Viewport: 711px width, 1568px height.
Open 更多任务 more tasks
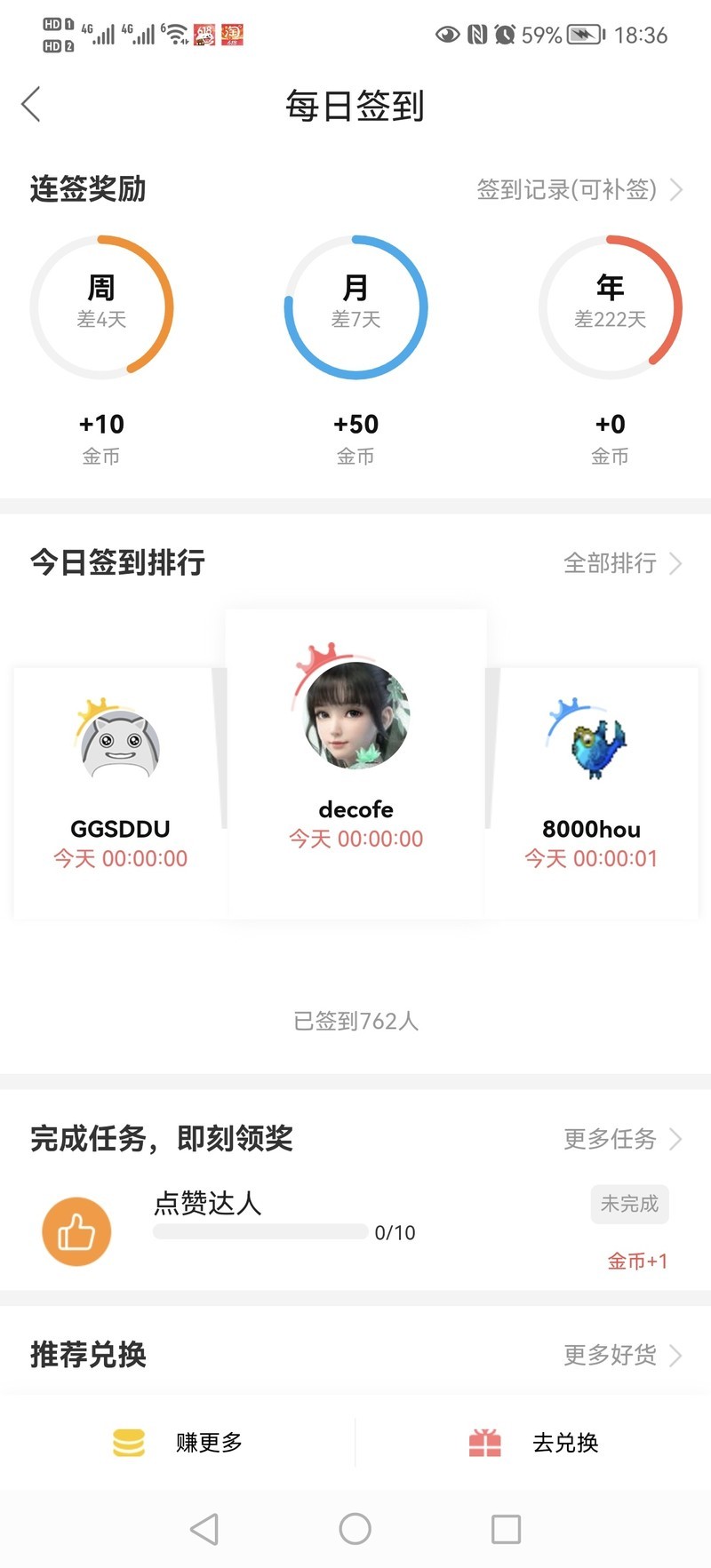pyautogui.click(x=621, y=1139)
